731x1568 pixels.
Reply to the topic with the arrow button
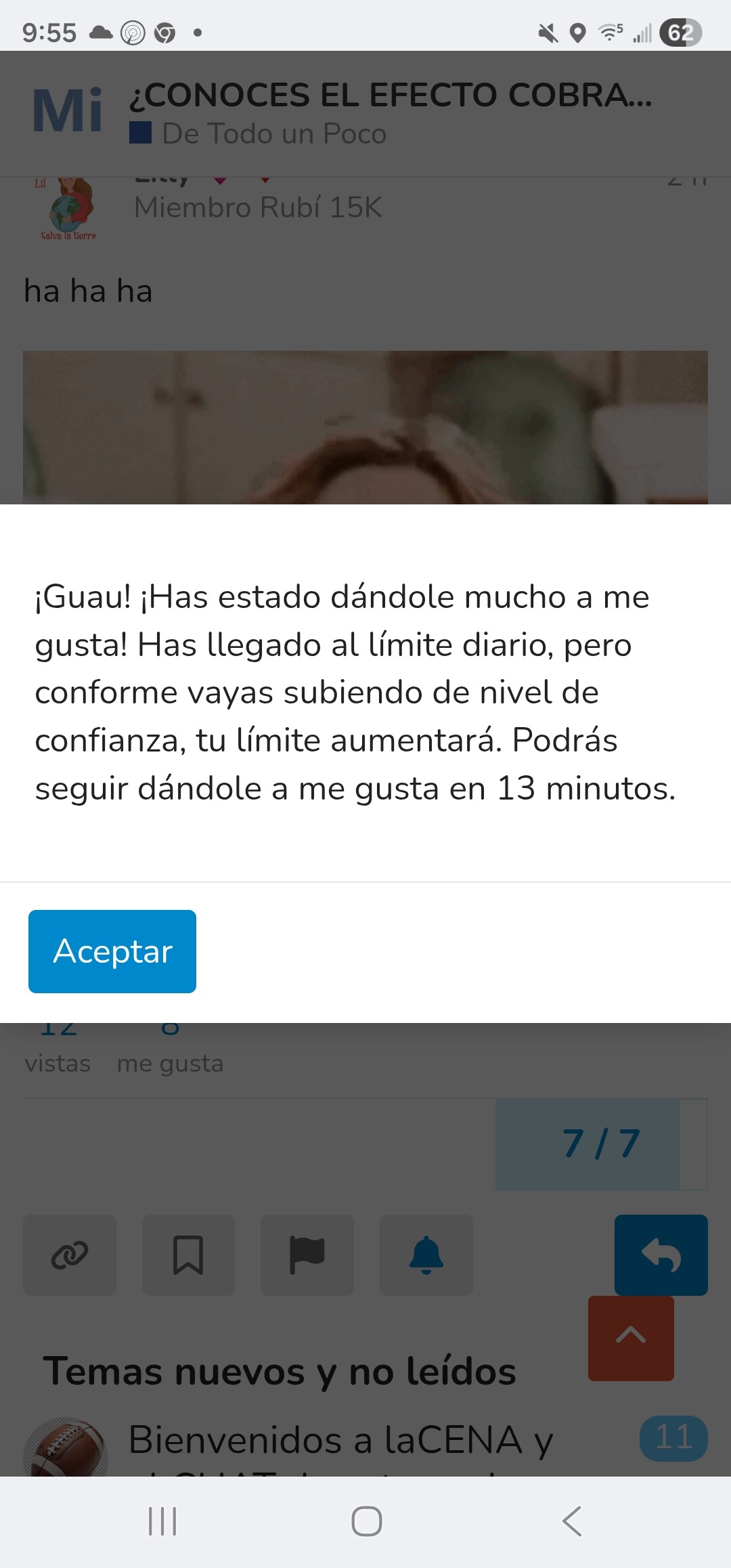tap(661, 1255)
